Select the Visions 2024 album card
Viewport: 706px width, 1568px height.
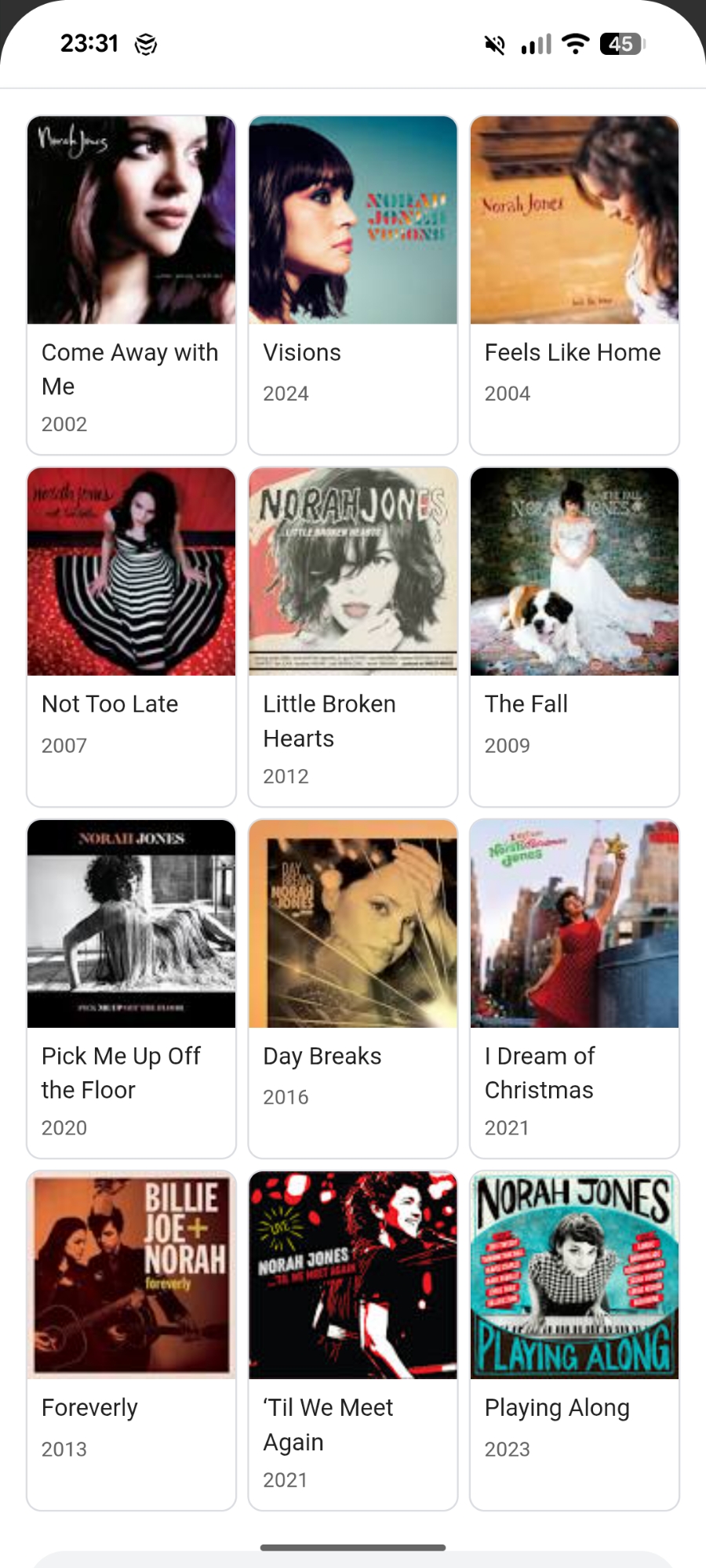point(352,285)
